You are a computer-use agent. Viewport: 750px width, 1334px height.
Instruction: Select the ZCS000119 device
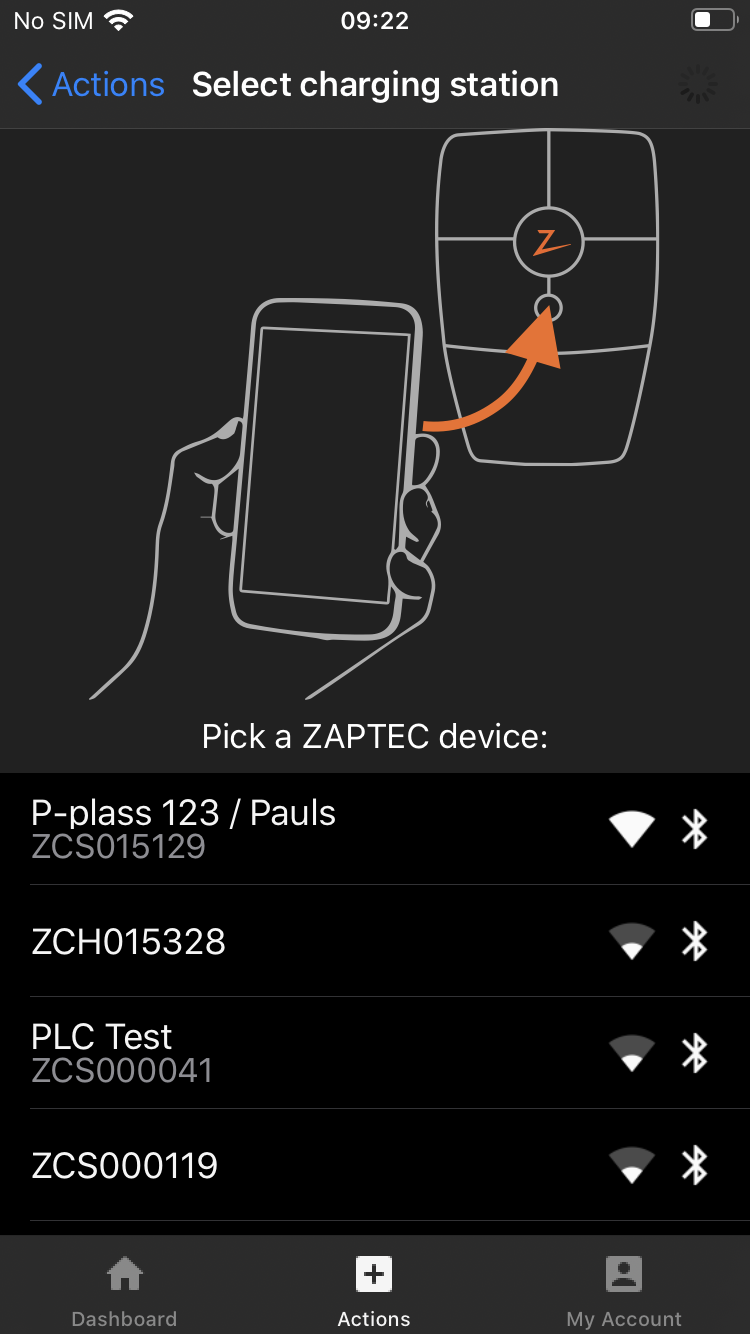tap(300, 1165)
